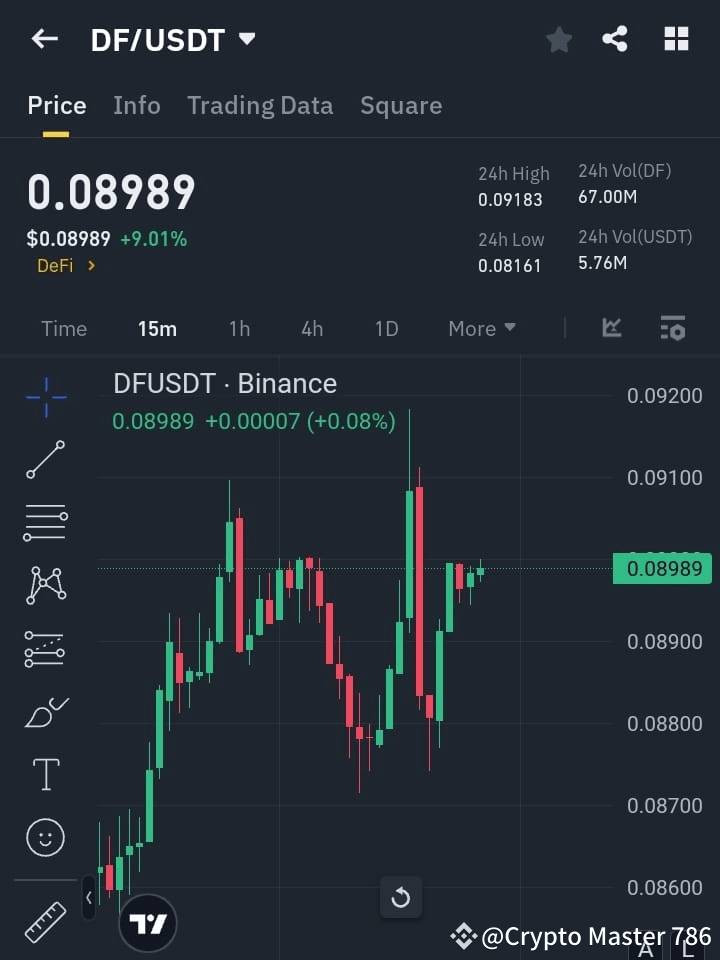Toggle the indicator chart icon near More
Screen dimensions: 720x960
point(611,328)
